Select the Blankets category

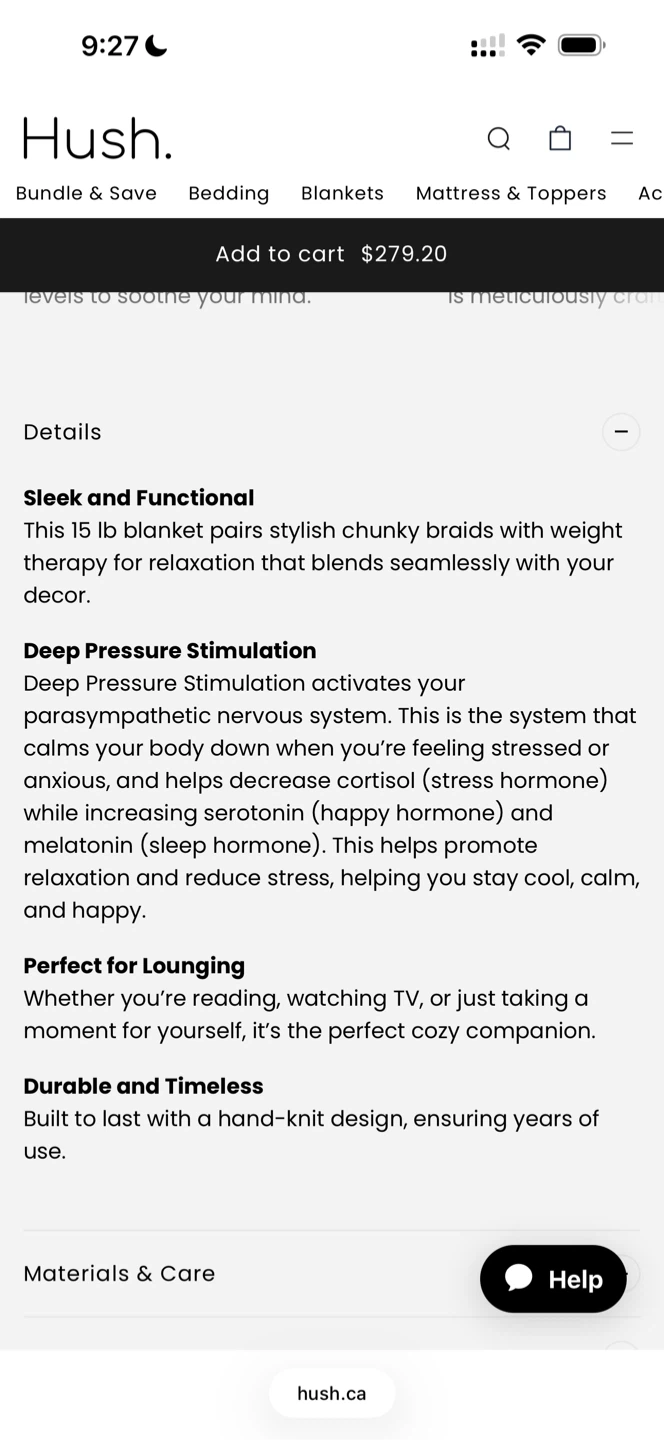342,193
